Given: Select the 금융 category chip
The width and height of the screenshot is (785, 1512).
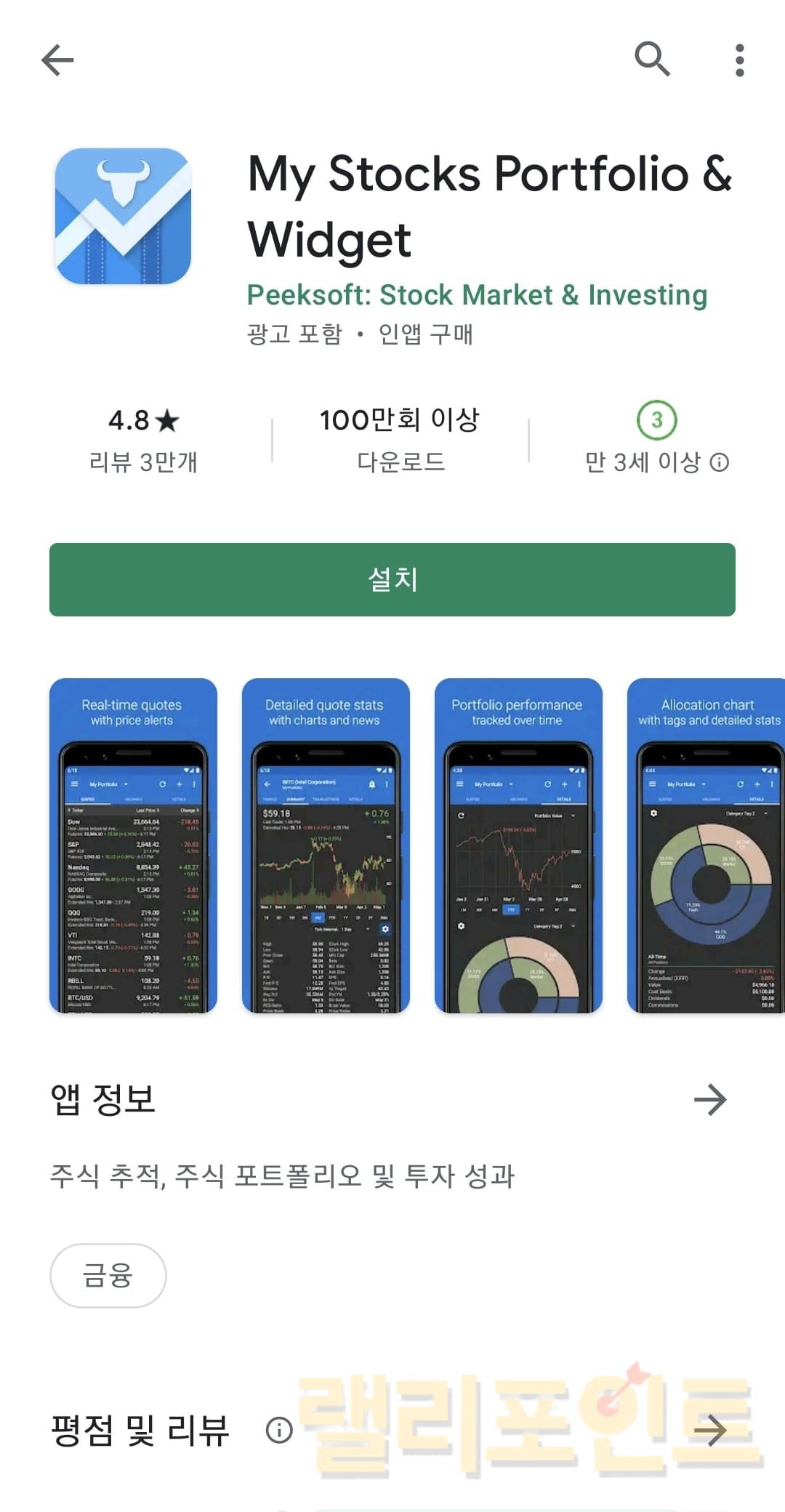Looking at the screenshot, I should [x=108, y=1276].
